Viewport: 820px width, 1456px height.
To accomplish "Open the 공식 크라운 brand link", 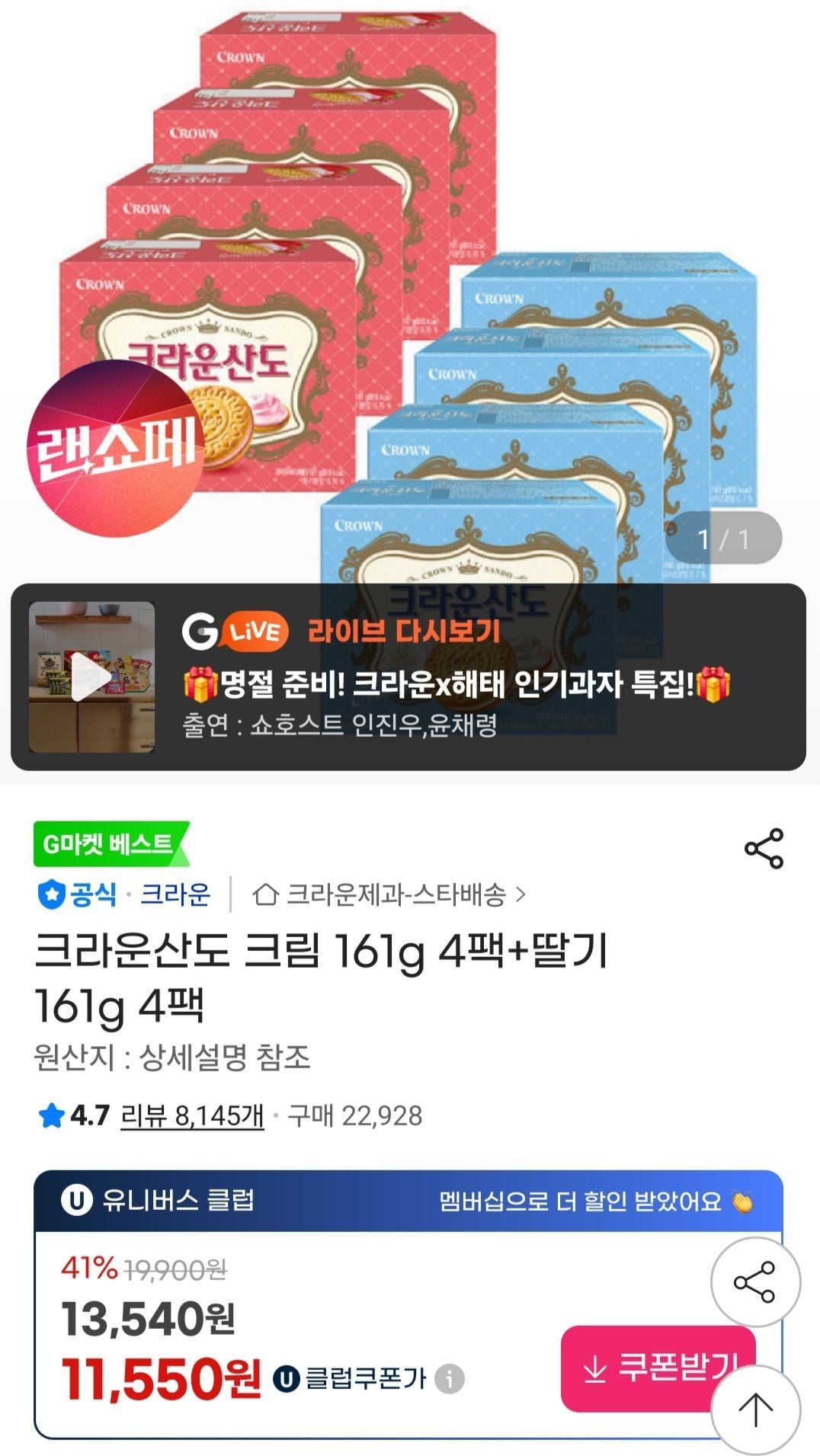I will [x=124, y=894].
